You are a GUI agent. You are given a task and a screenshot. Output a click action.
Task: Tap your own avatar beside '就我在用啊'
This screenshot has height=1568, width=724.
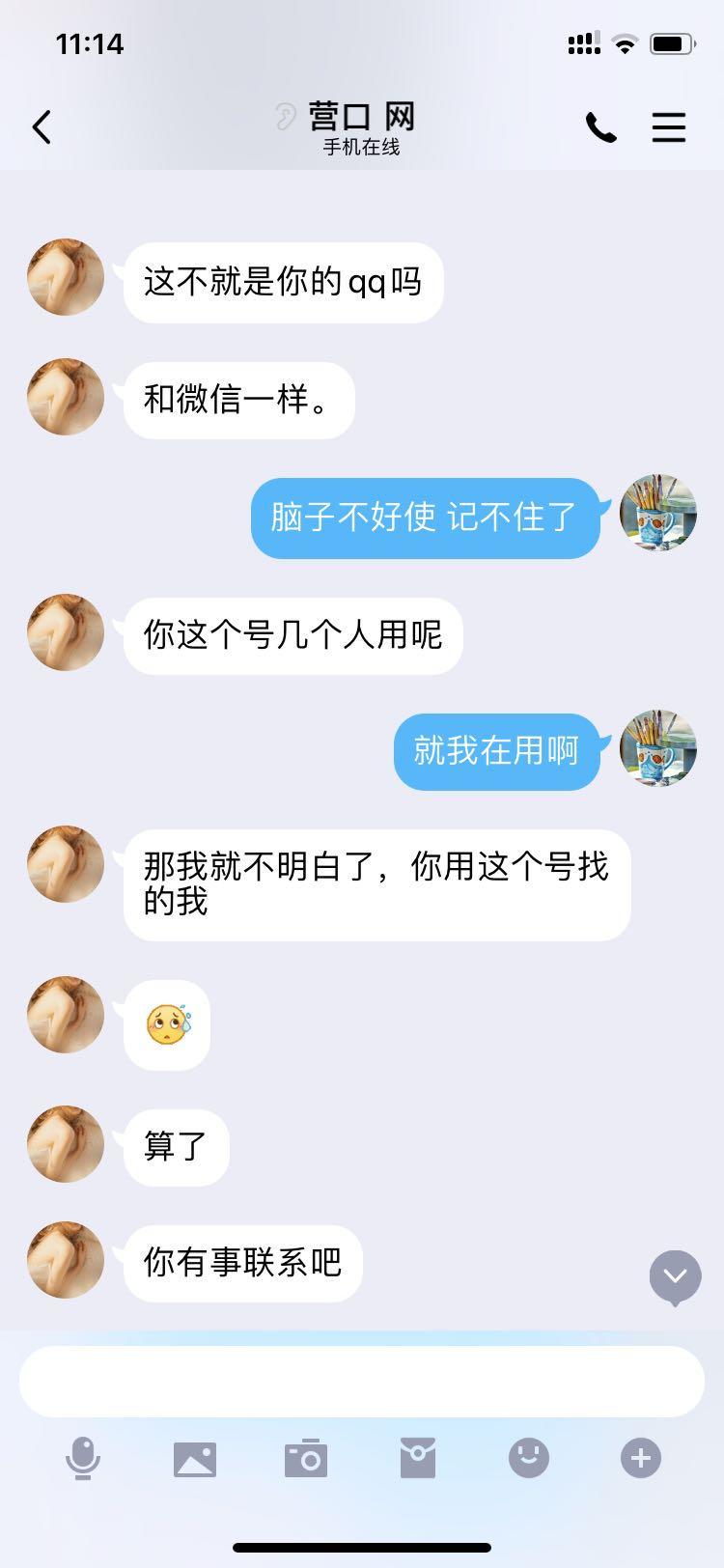point(657,751)
